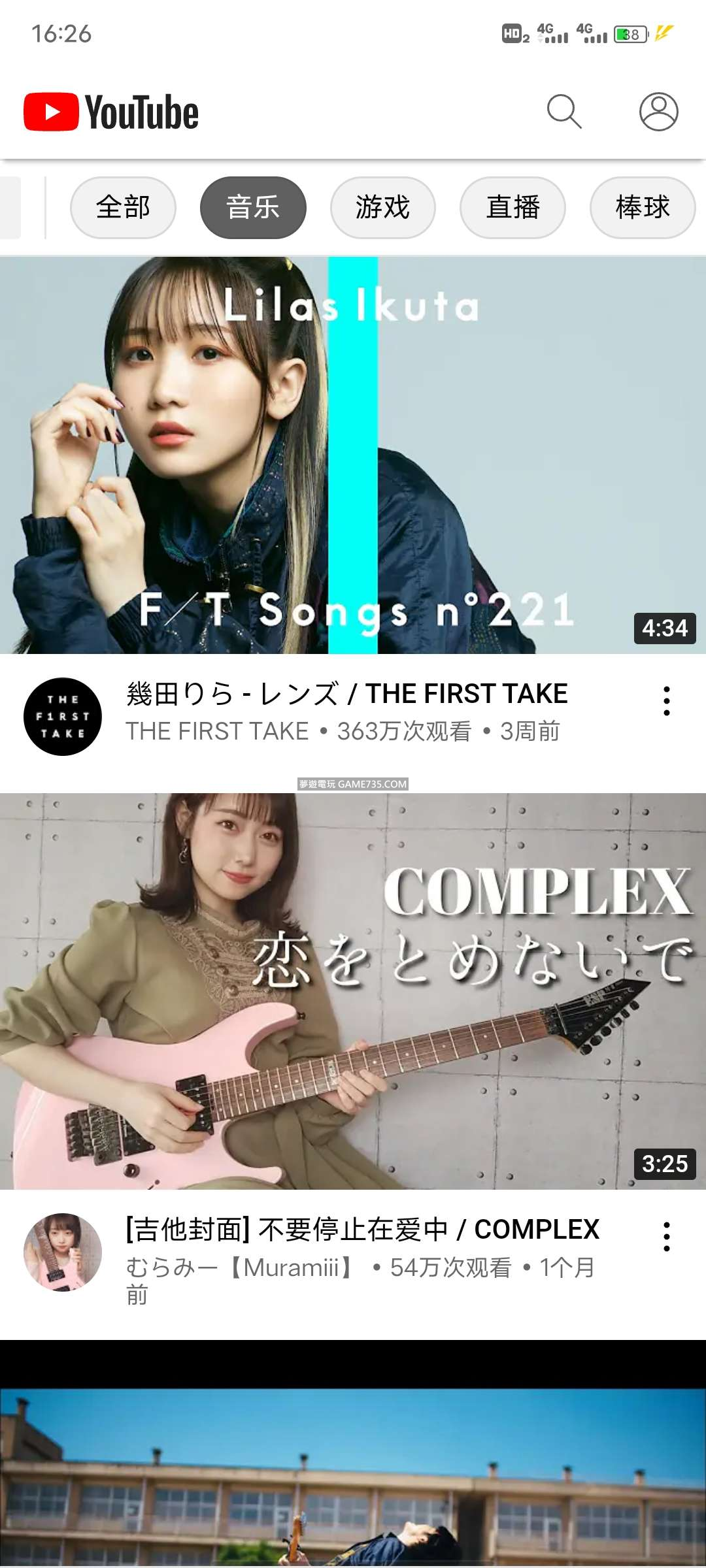Select the 全部 filter chip
The height and width of the screenshot is (1568, 706).
point(123,208)
